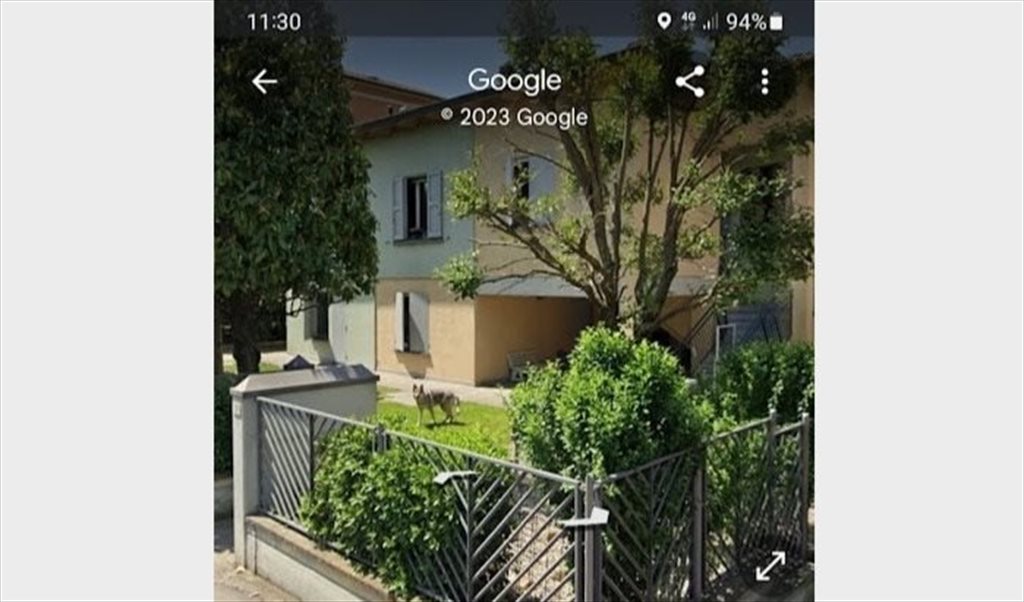The height and width of the screenshot is (602, 1024).
Task: Go back using the arrow icon
Action: tap(264, 82)
